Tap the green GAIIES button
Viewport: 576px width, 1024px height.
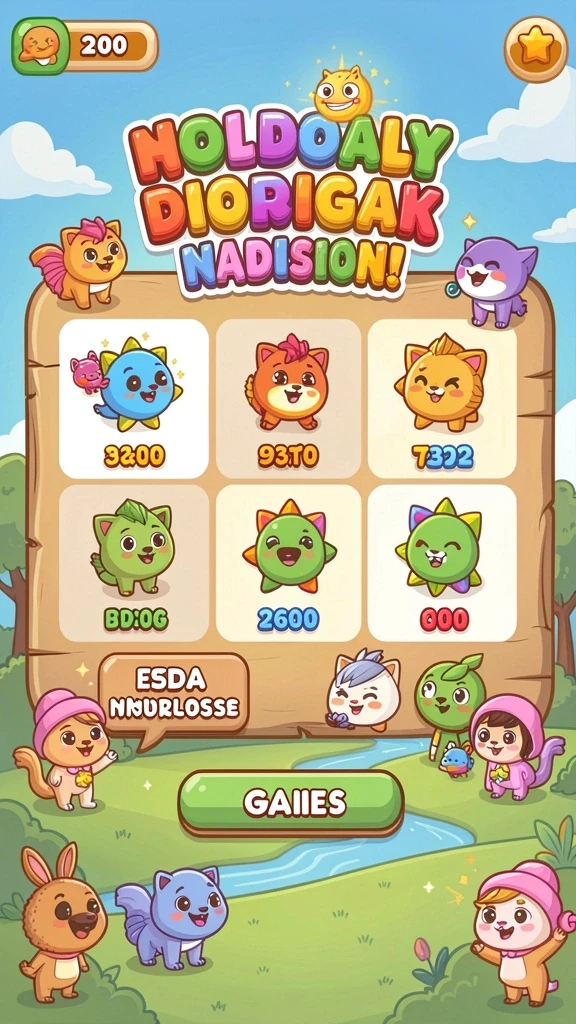coord(291,803)
